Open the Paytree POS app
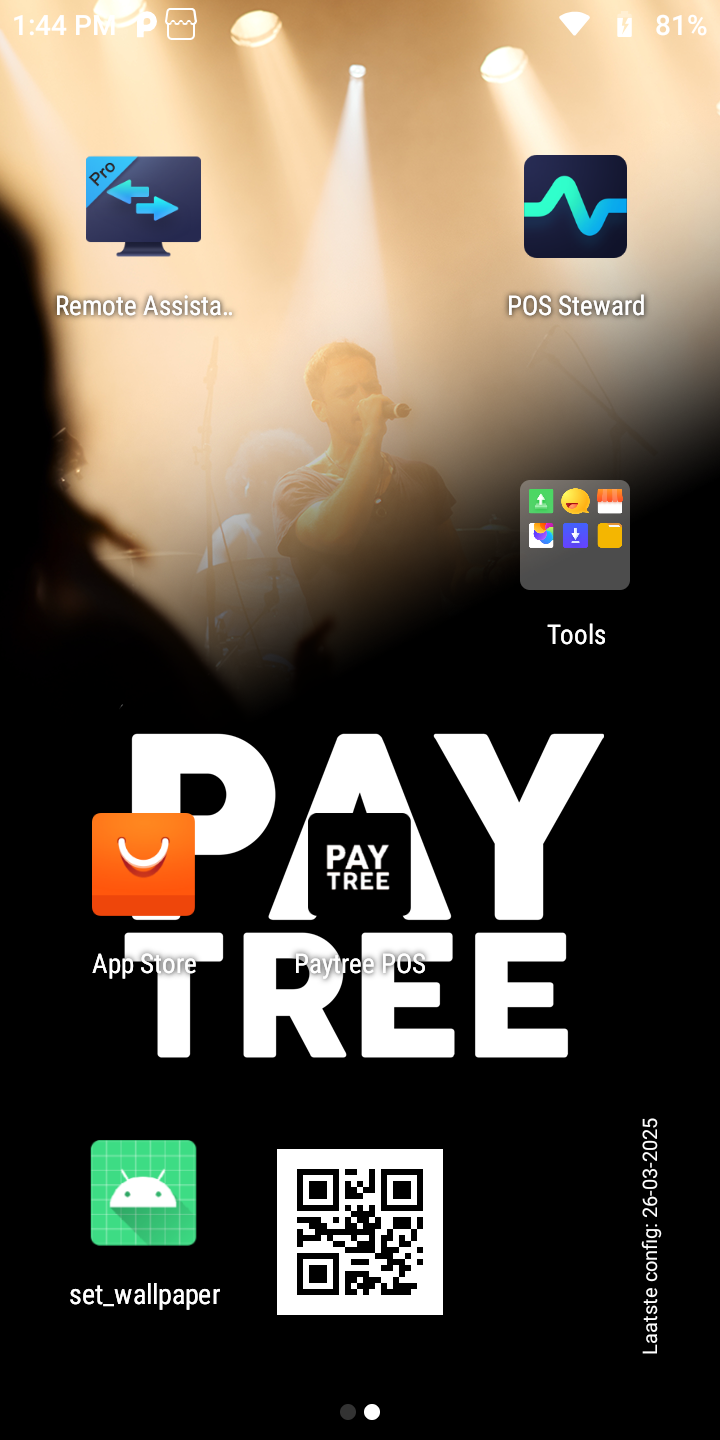Image resolution: width=720 pixels, height=1440 pixels. tap(359, 863)
